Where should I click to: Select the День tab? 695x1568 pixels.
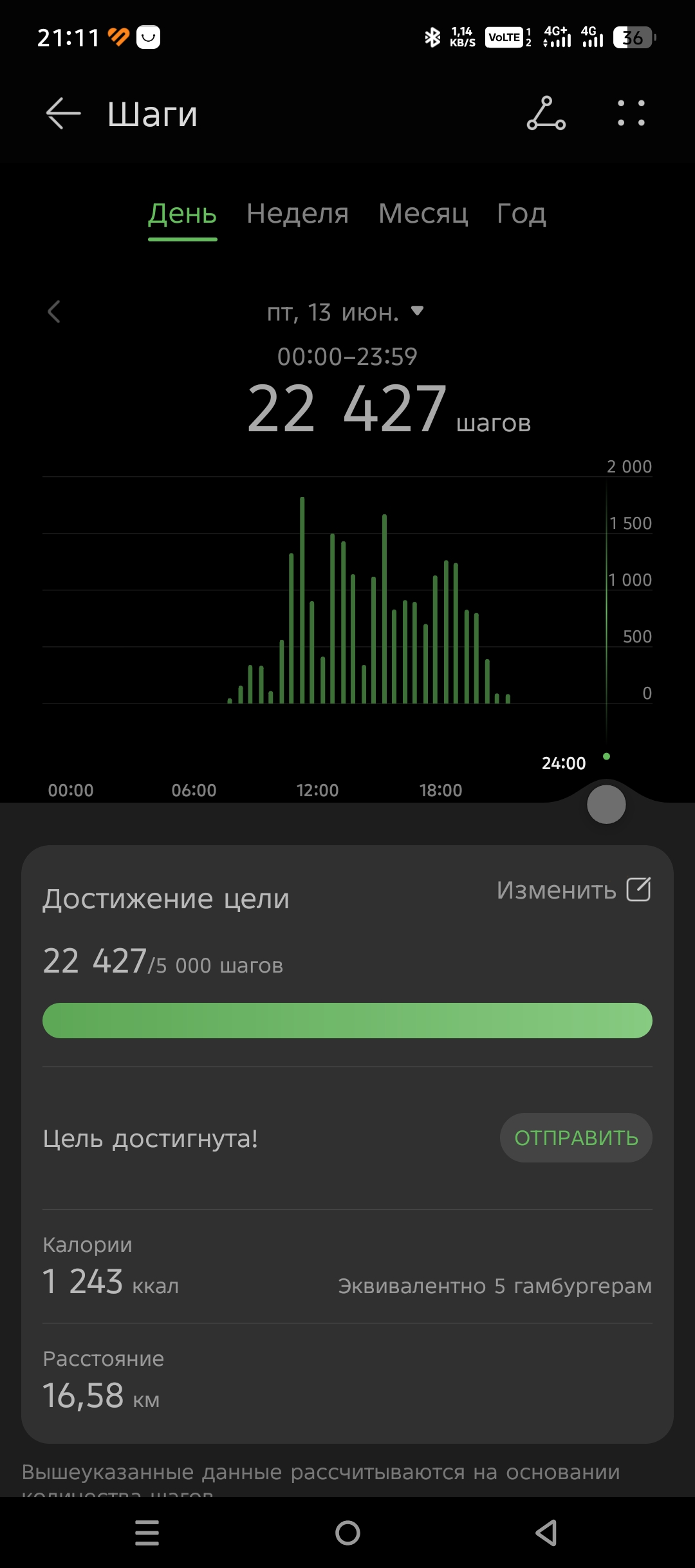[182, 214]
